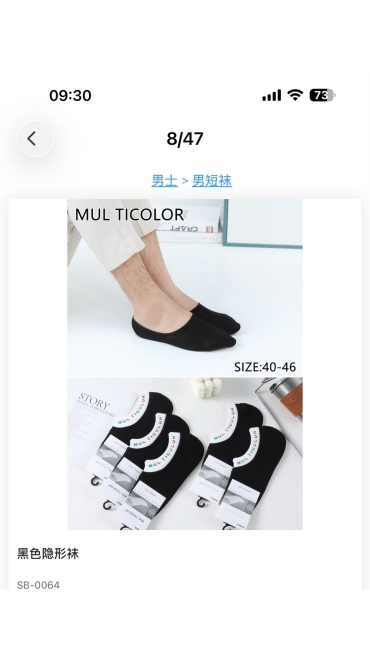Open the 男士 category link
370x658 pixels.
coord(164,181)
